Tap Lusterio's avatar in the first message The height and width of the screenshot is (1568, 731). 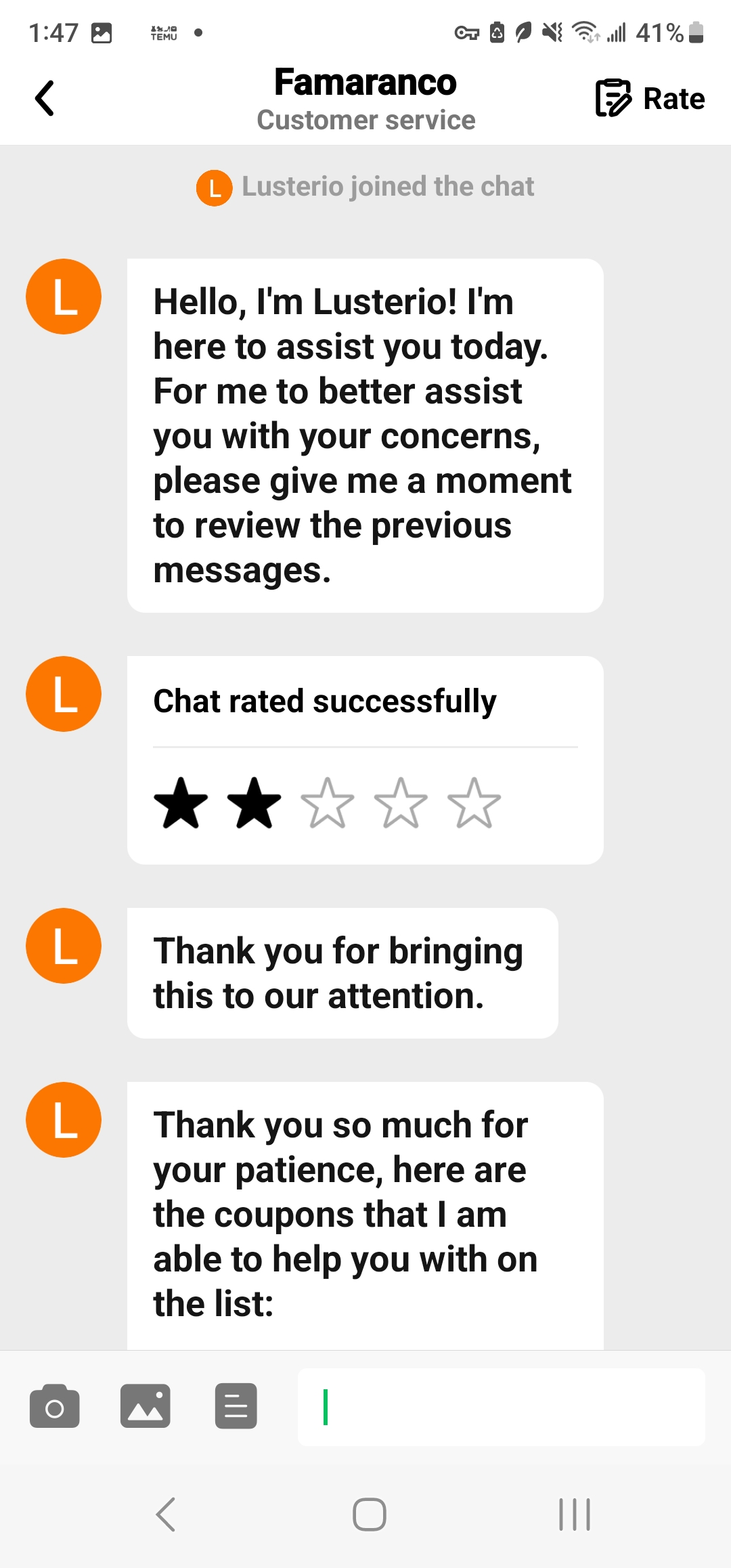(x=63, y=296)
